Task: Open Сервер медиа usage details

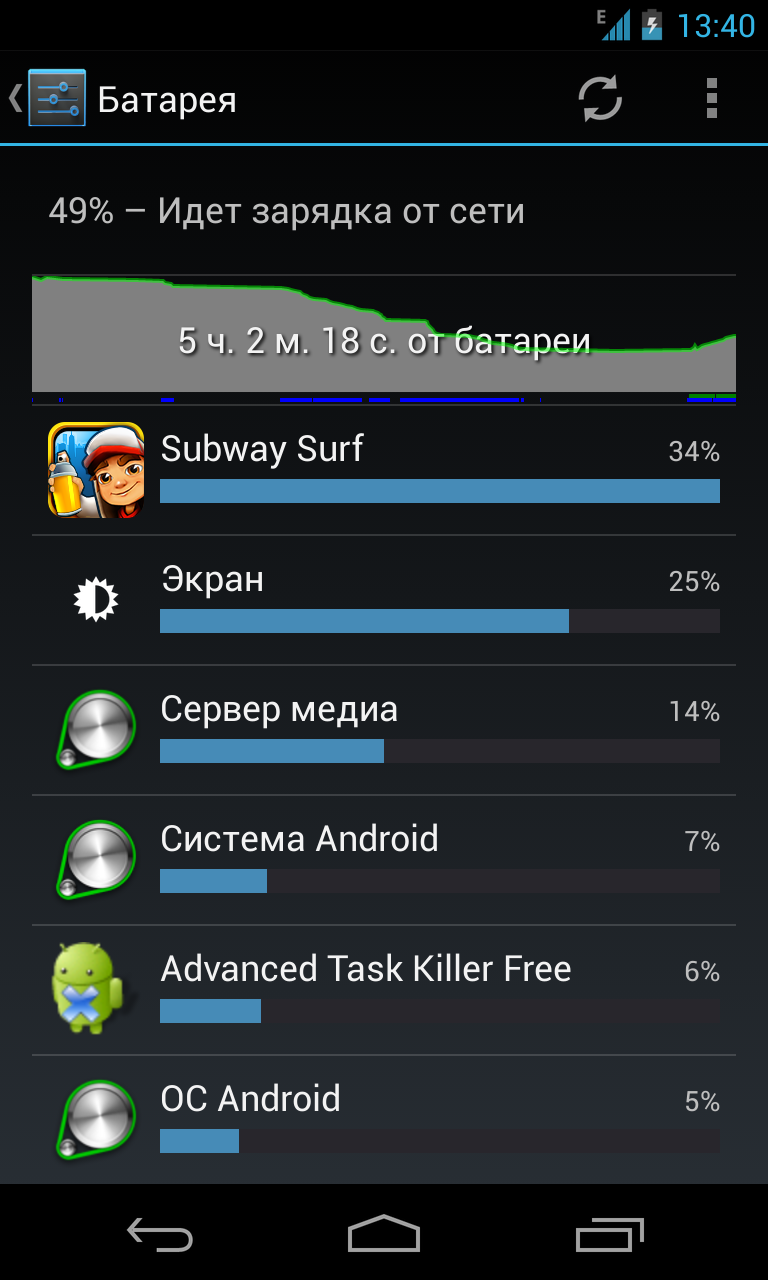Action: 384,730
